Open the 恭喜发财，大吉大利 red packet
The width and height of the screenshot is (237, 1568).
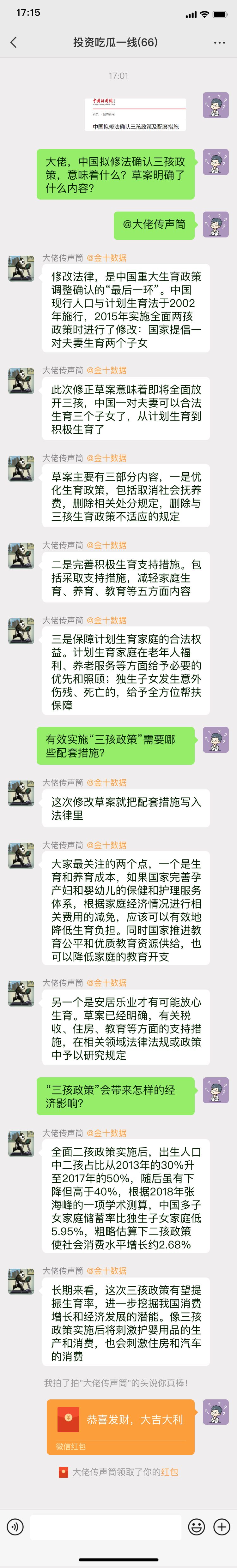point(121,1426)
